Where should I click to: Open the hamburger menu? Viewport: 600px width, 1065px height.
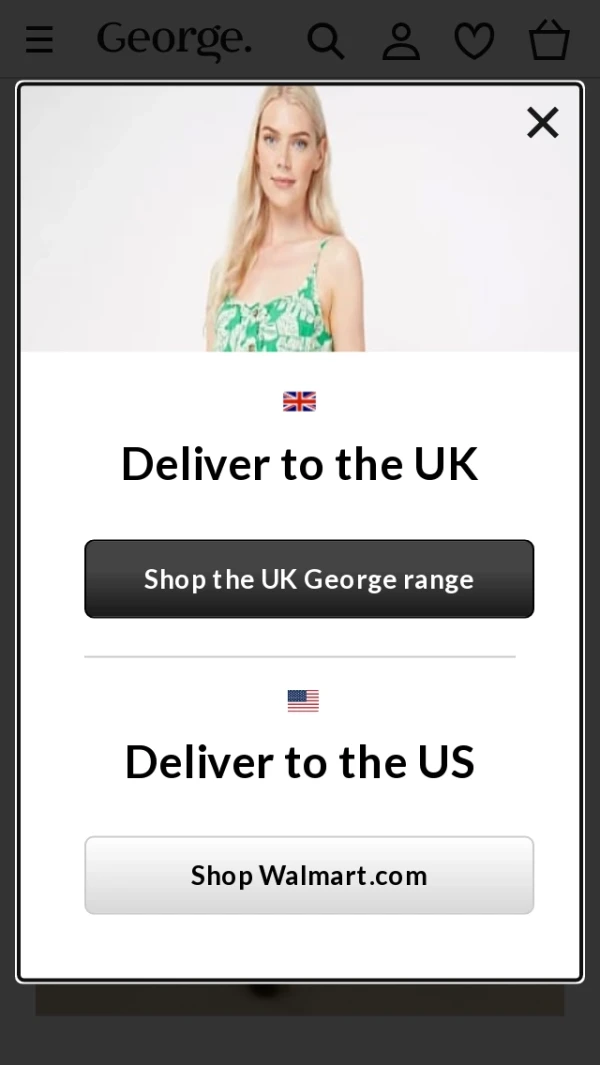pyautogui.click(x=39, y=40)
